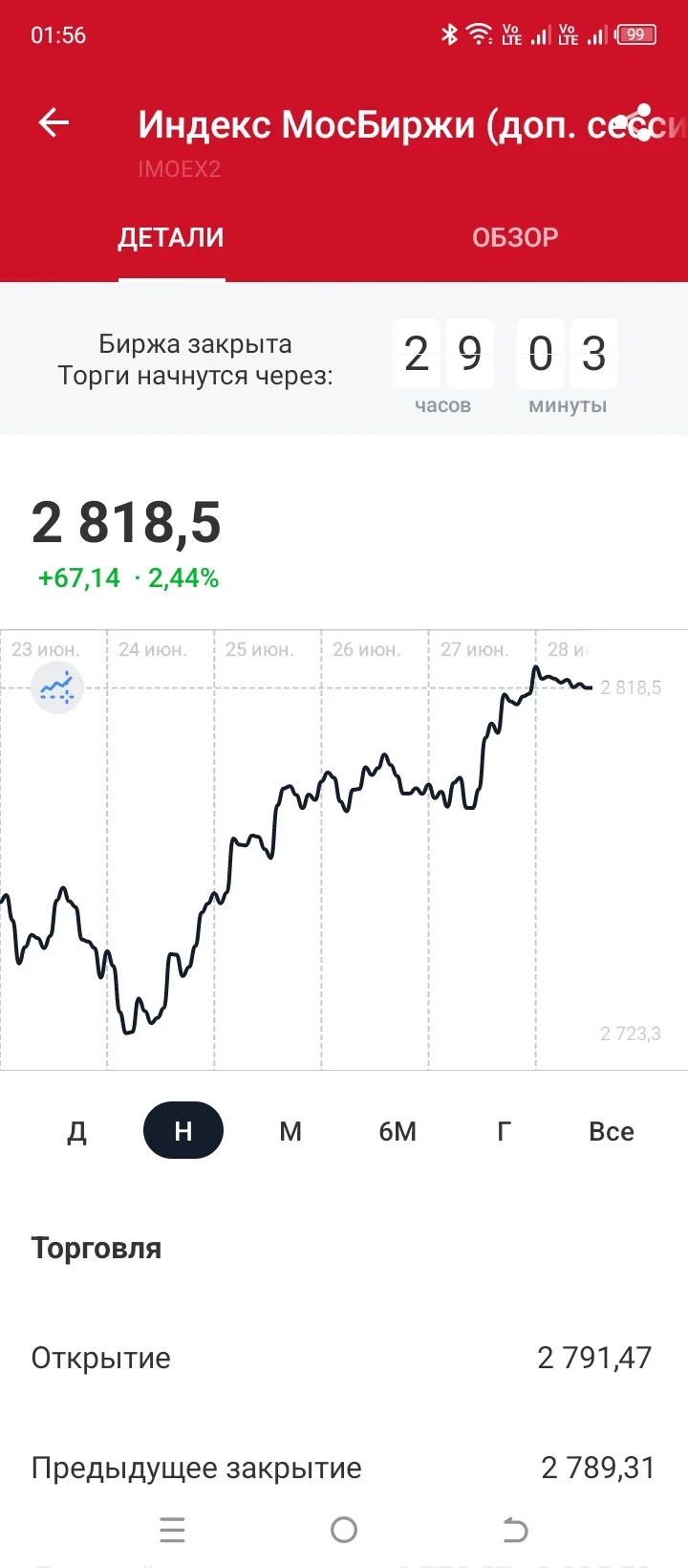Select the Д day chart range
The height and width of the screenshot is (1568, 688).
click(77, 1131)
